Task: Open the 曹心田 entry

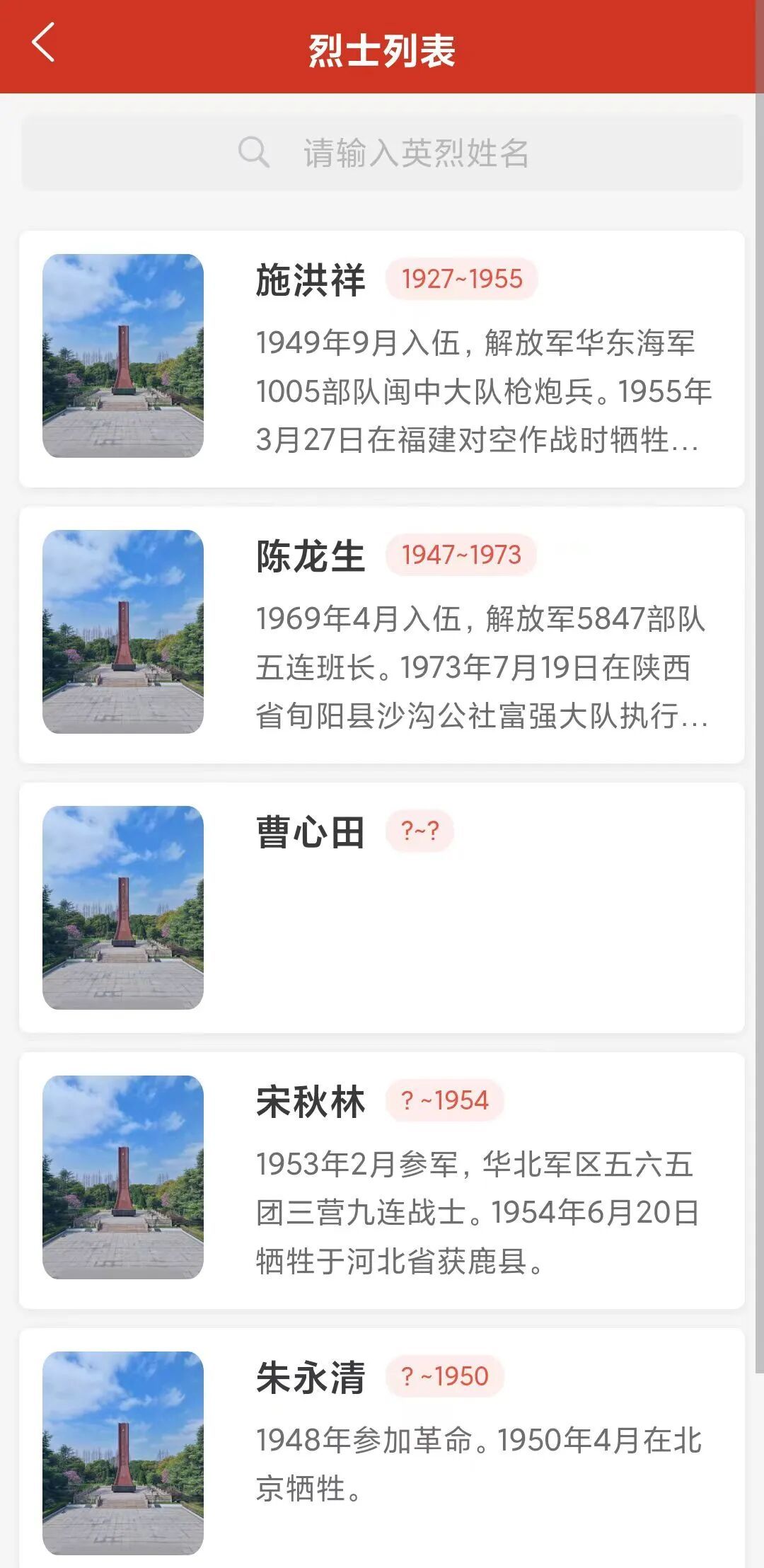Action: 382,907
